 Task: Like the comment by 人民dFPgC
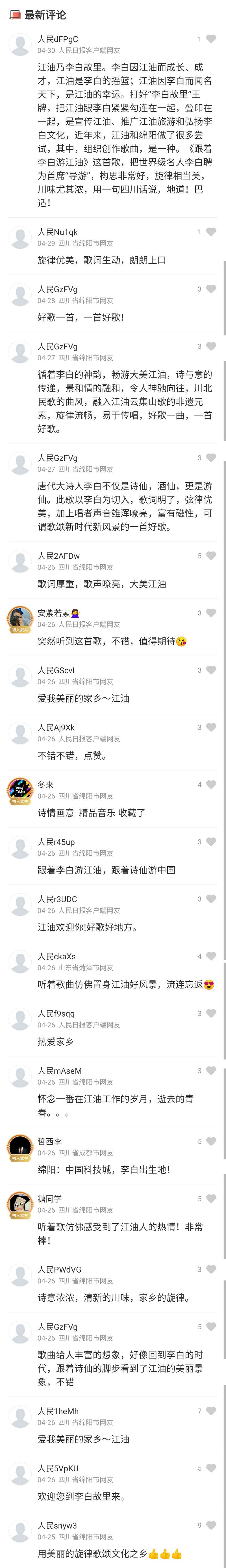pos(211,39)
